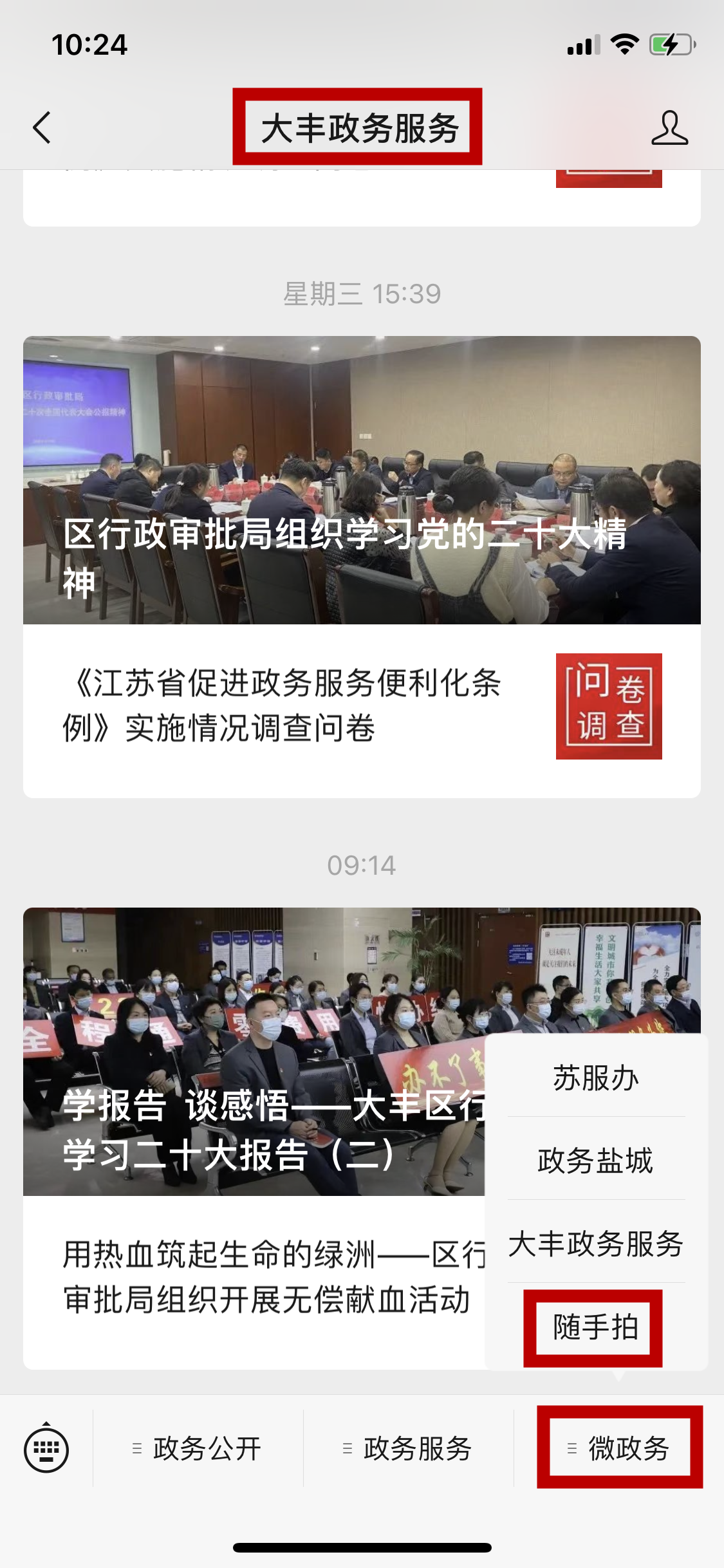
Task: Go back to the previous screen
Action: [42, 127]
